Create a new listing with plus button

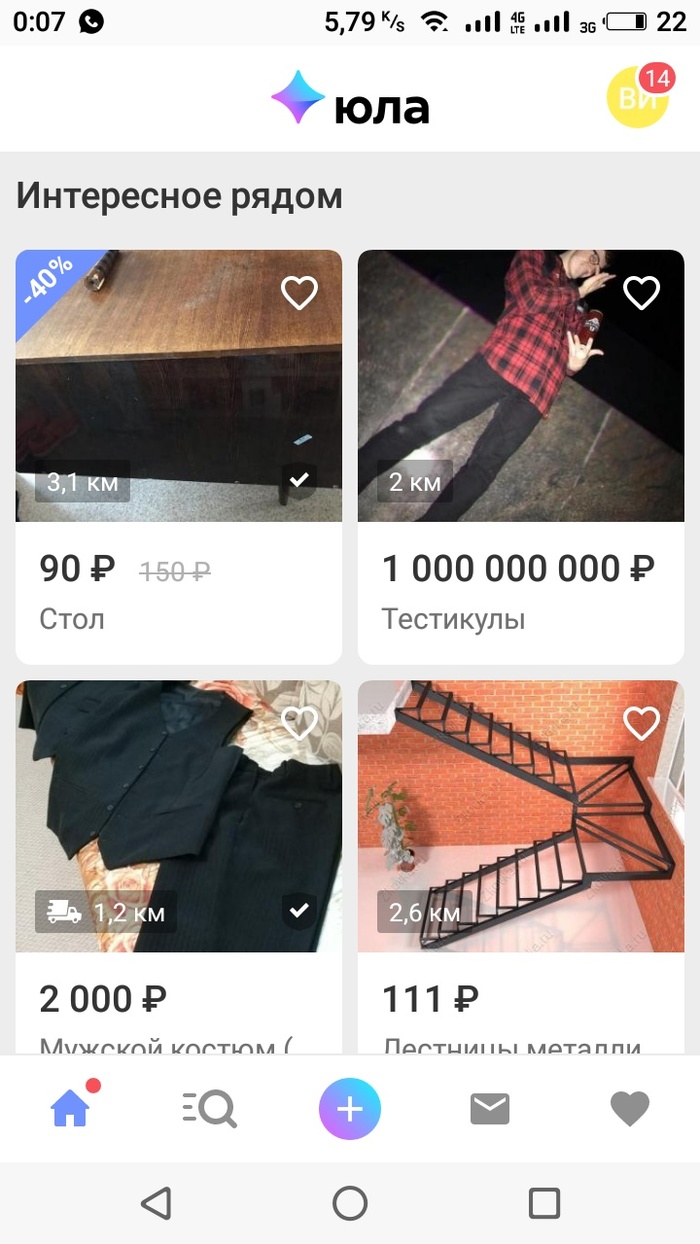point(350,1109)
